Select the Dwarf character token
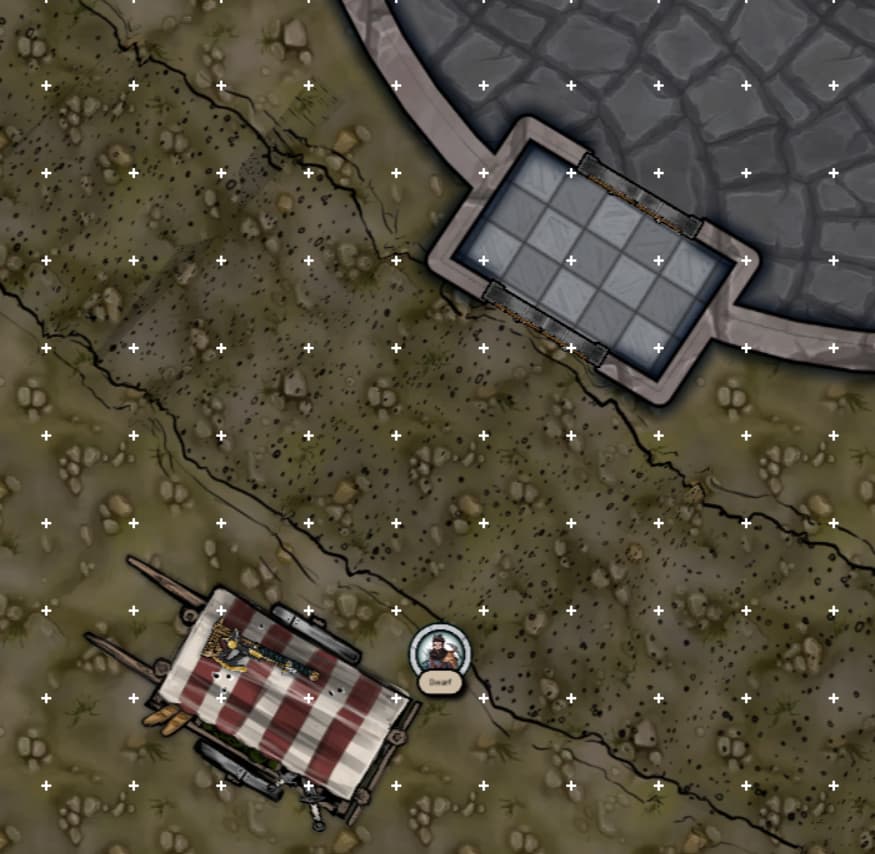The width and height of the screenshot is (875, 854). [439, 650]
